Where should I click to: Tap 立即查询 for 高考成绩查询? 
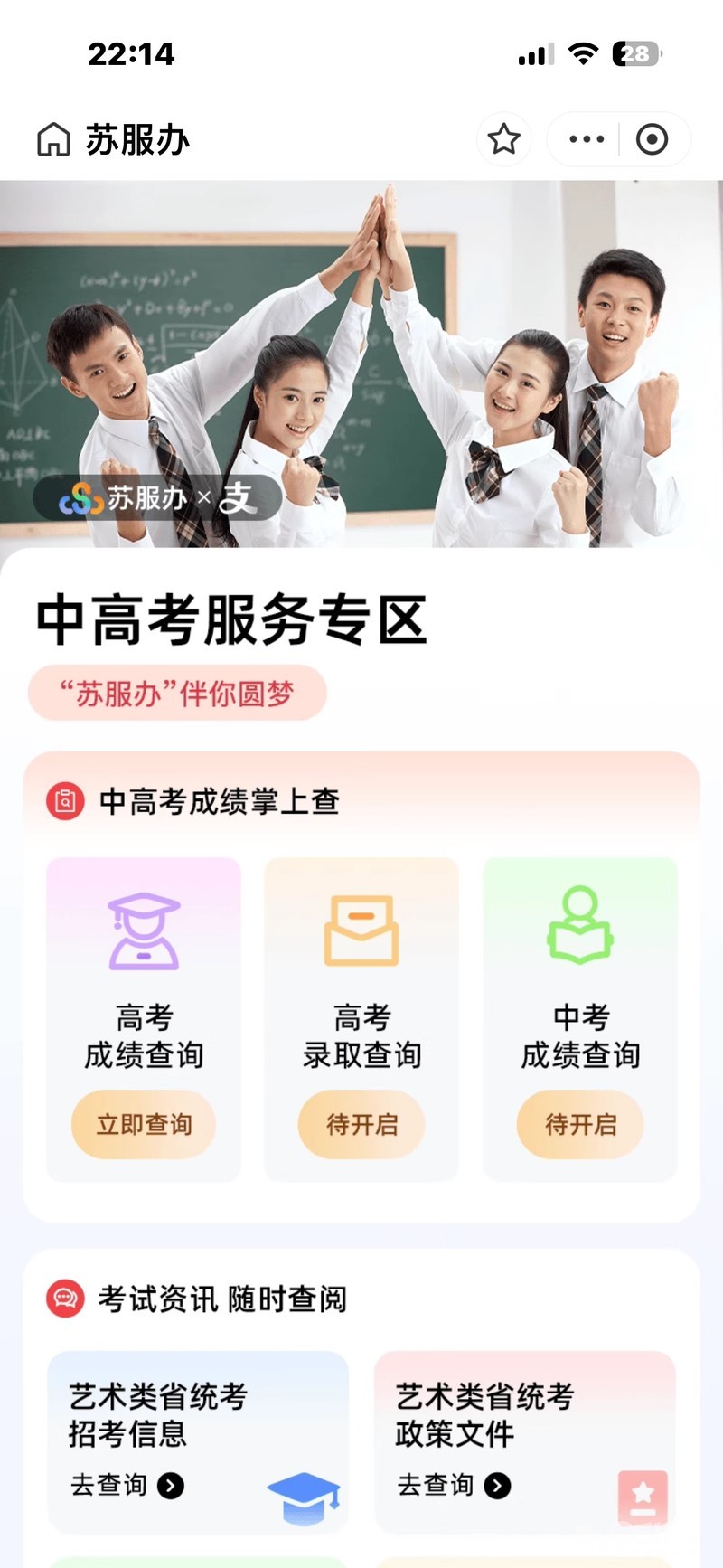[x=144, y=1124]
